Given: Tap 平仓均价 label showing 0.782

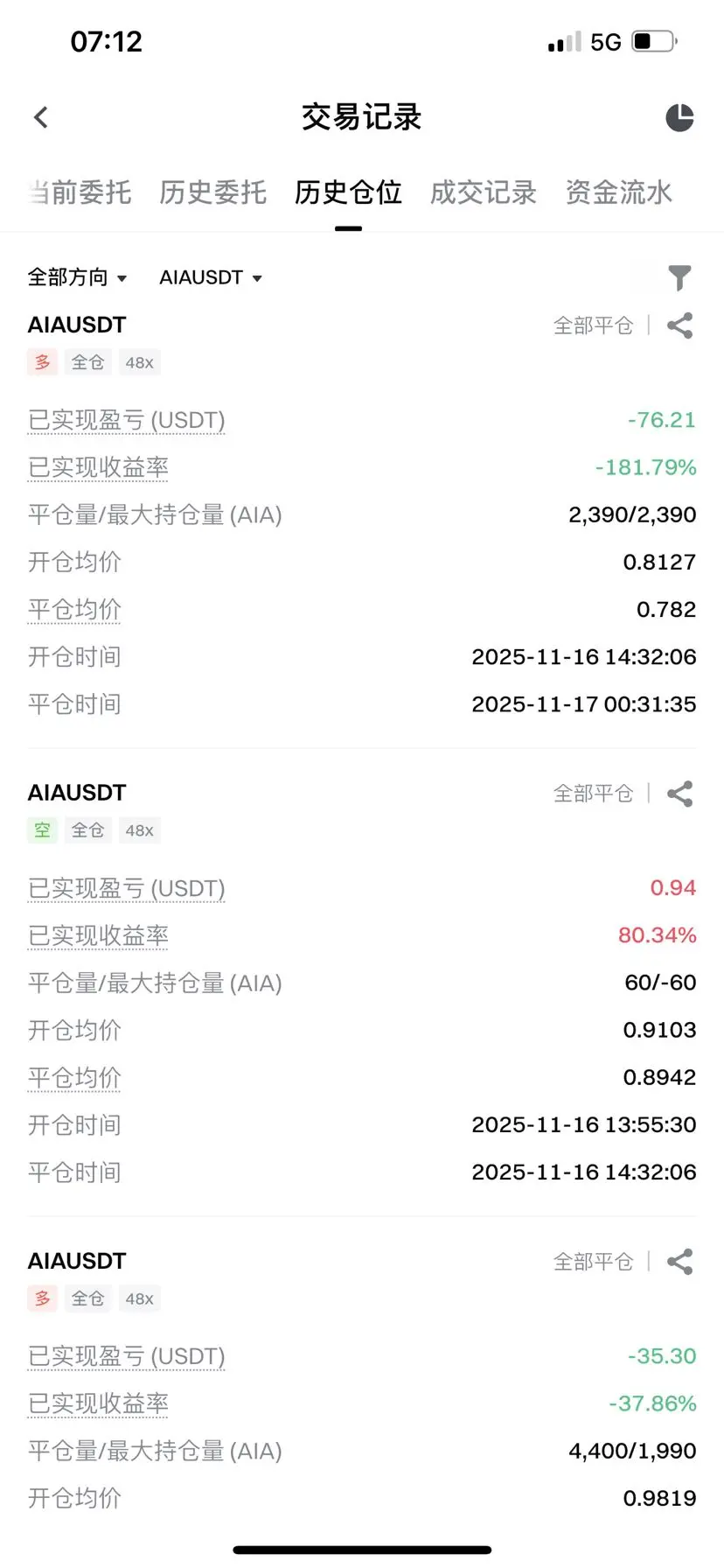Looking at the screenshot, I should [x=74, y=609].
